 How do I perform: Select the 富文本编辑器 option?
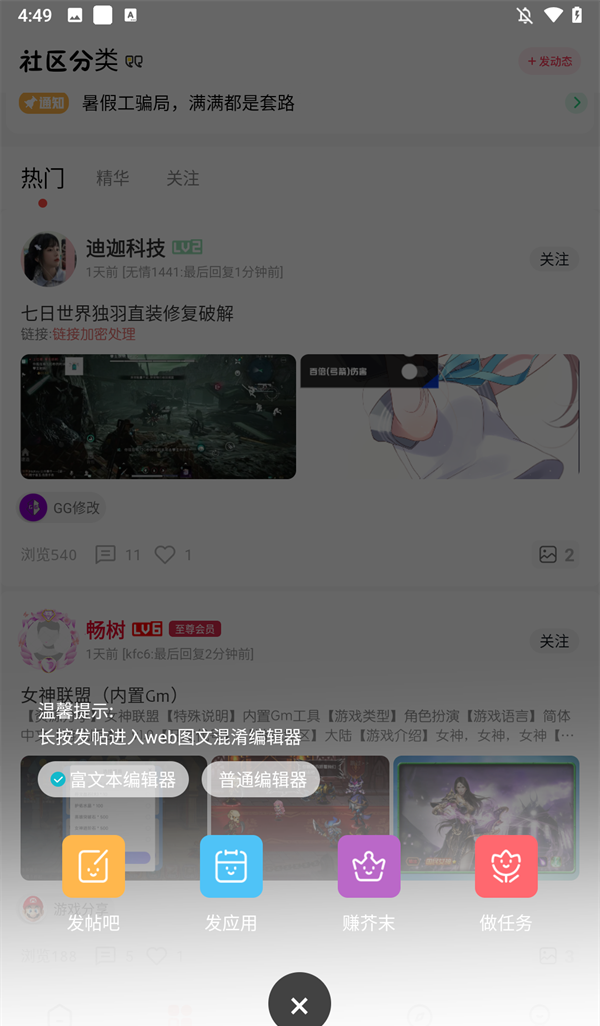[x=113, y=779]
